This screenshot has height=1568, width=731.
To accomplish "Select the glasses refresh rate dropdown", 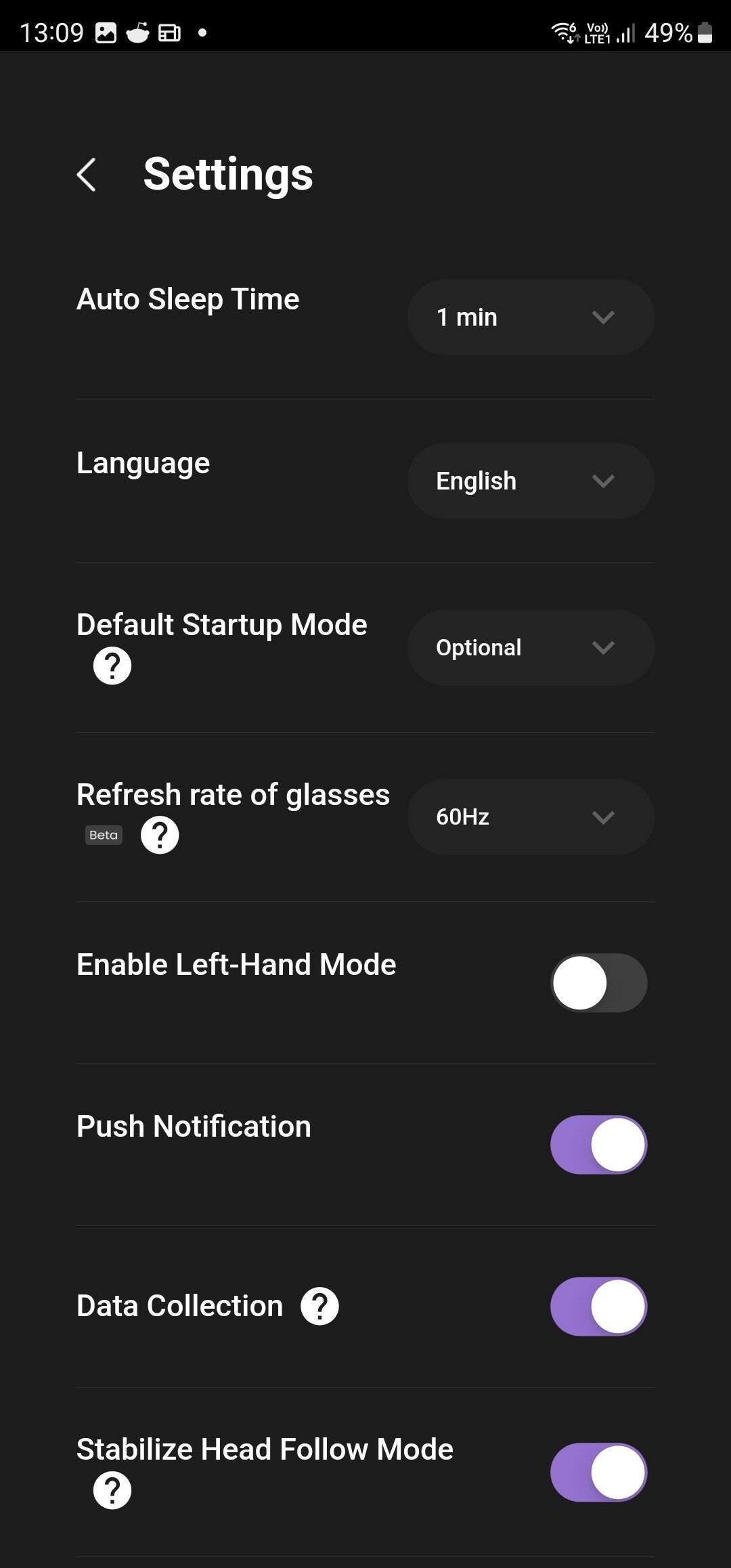I will 531,816.
